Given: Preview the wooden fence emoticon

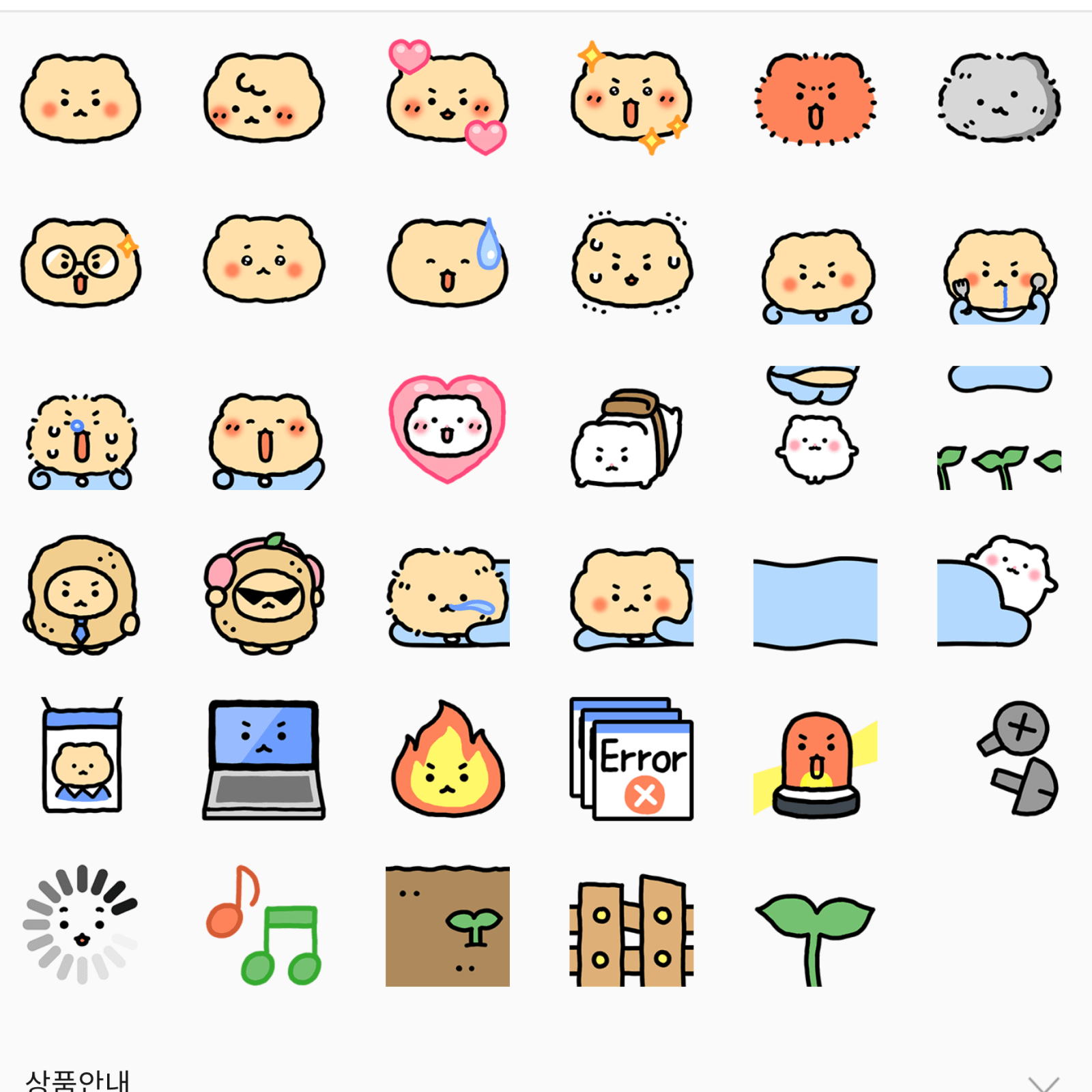Looking at the screenshot, I should [631, 930].
